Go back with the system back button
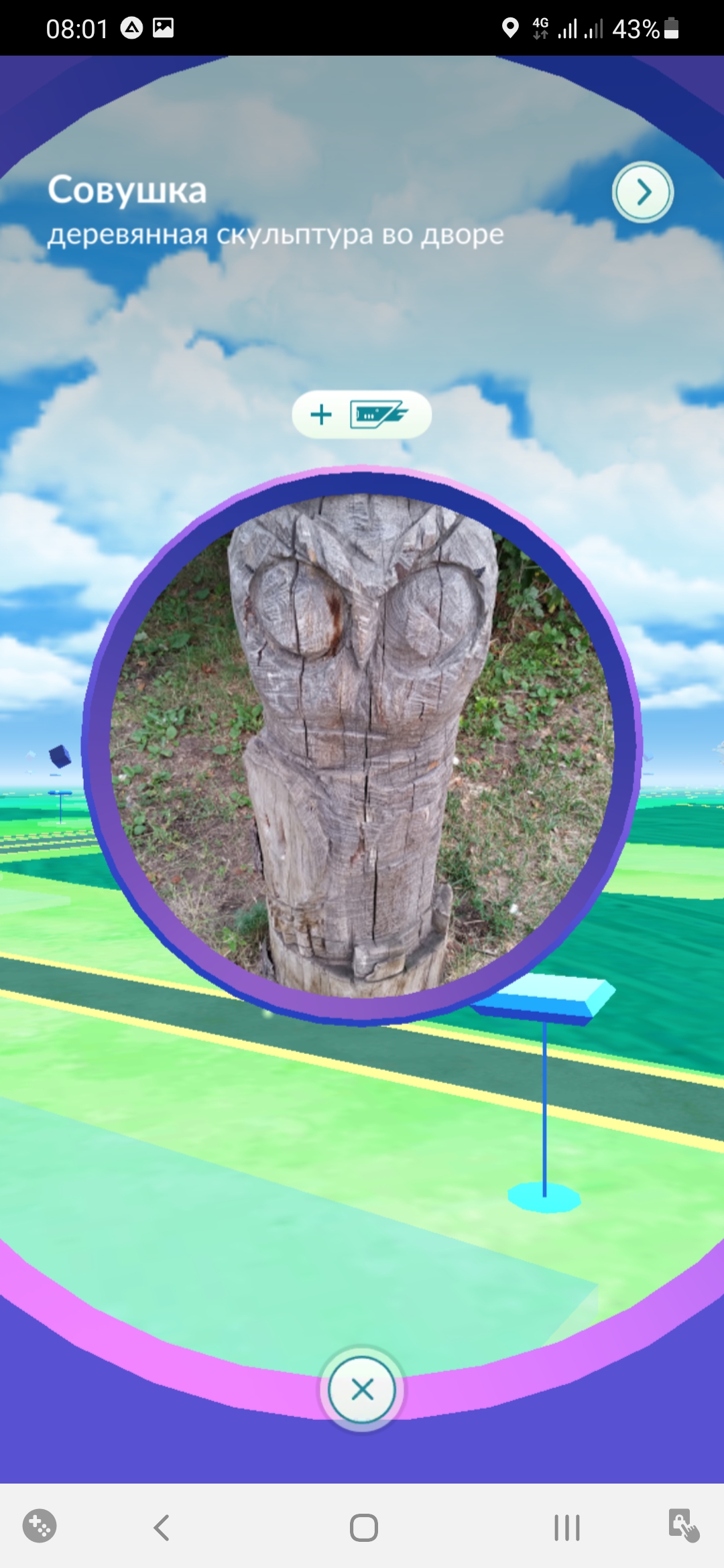 [x=162, y=1528]
